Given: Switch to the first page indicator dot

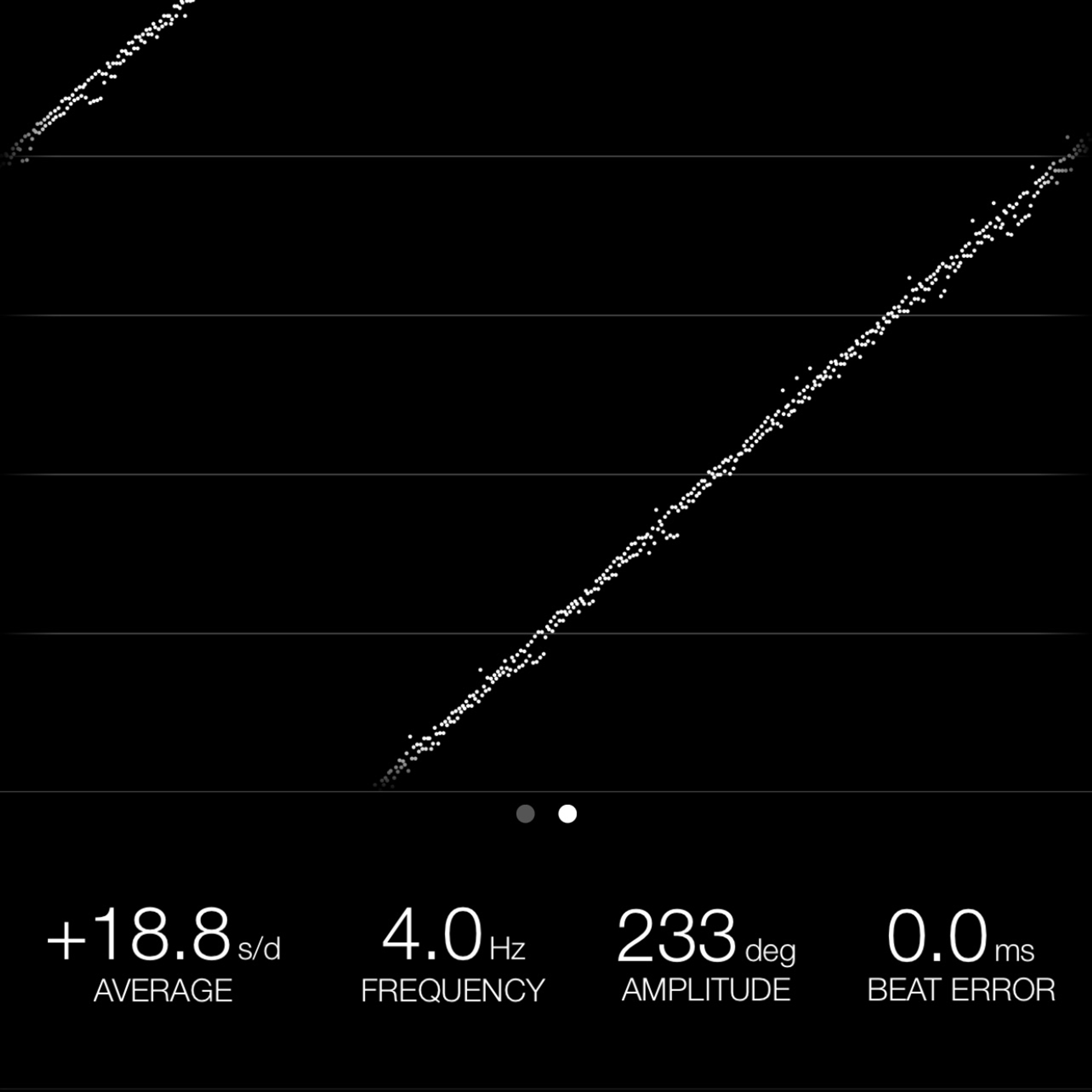Looking at the screenshot, I should pos(525,814).
